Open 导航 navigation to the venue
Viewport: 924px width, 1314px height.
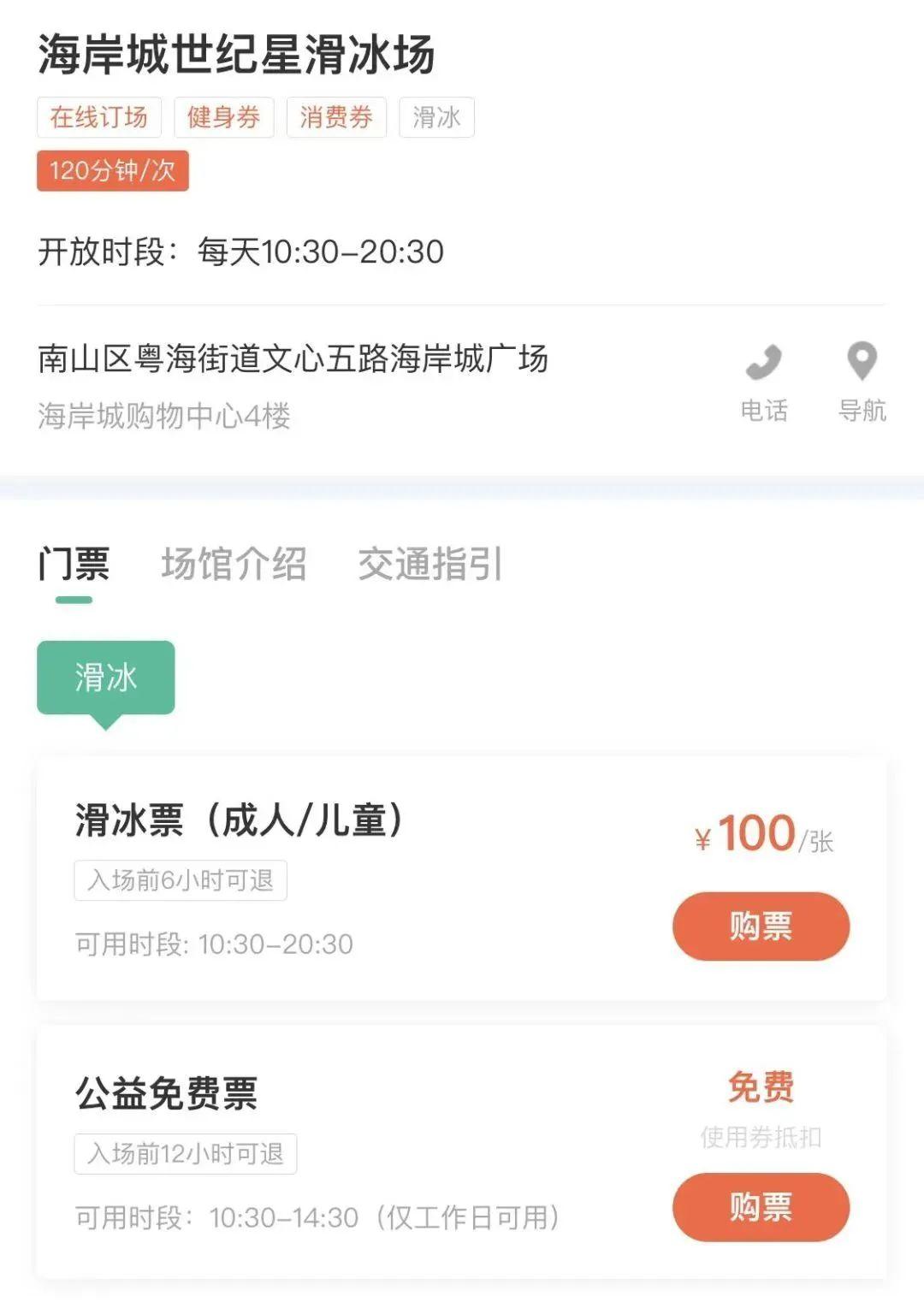(862, 380)
